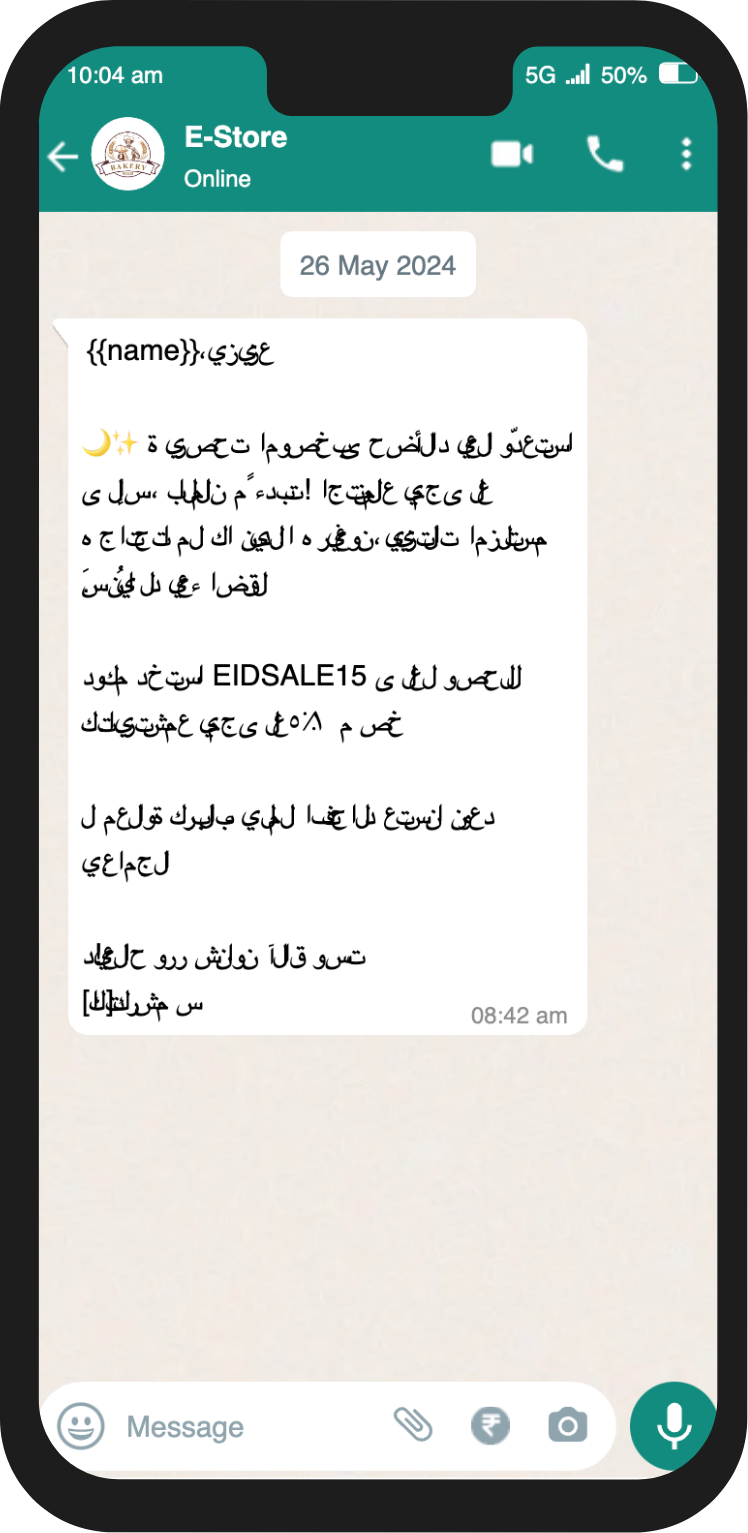The width and height of the screenshot is (748, 1533).
Task: Open the E-Store profile picture
Action: (128, 155)
